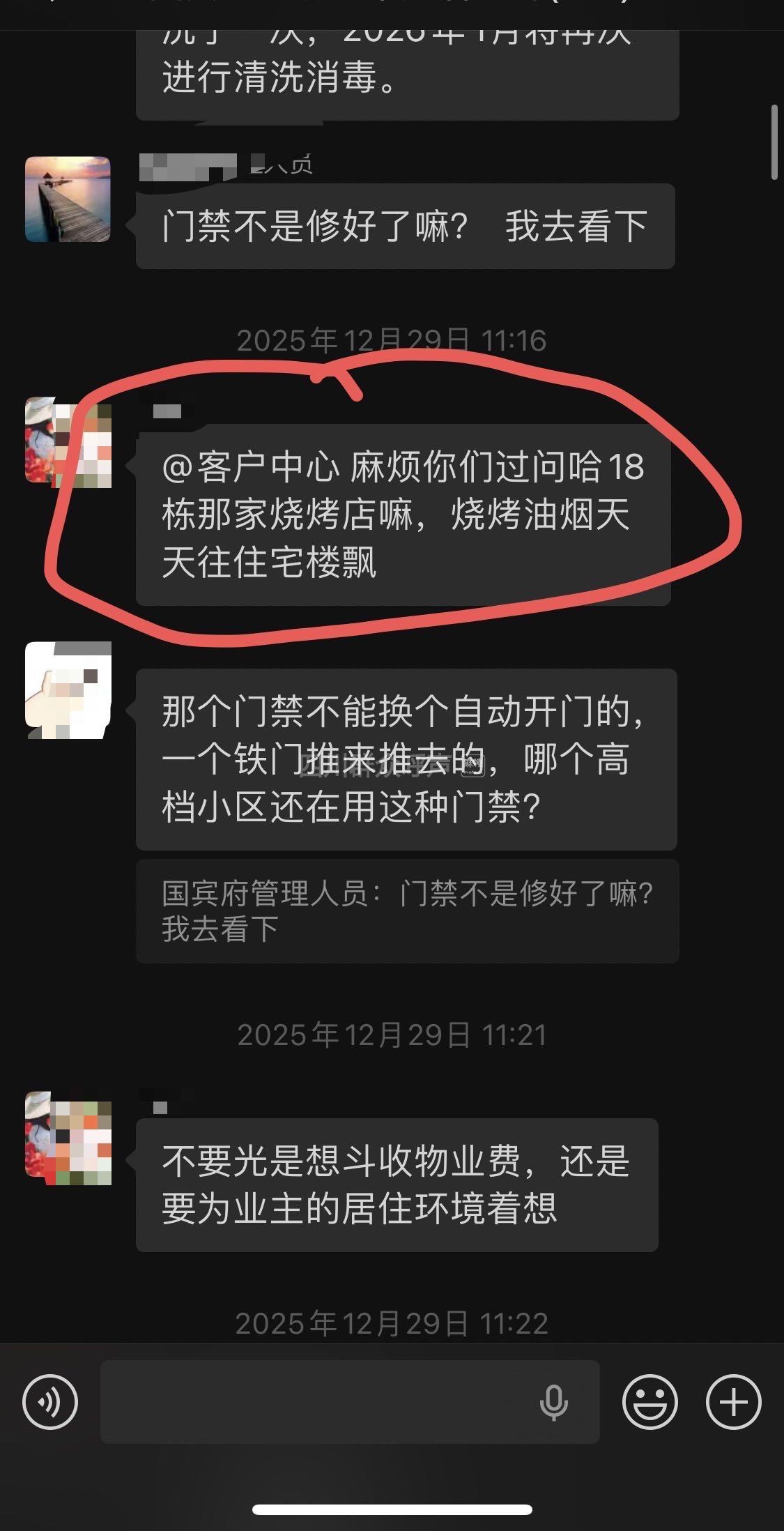
Task: Open the emoji sticker panel
Action: click(x=650, y=1402)
